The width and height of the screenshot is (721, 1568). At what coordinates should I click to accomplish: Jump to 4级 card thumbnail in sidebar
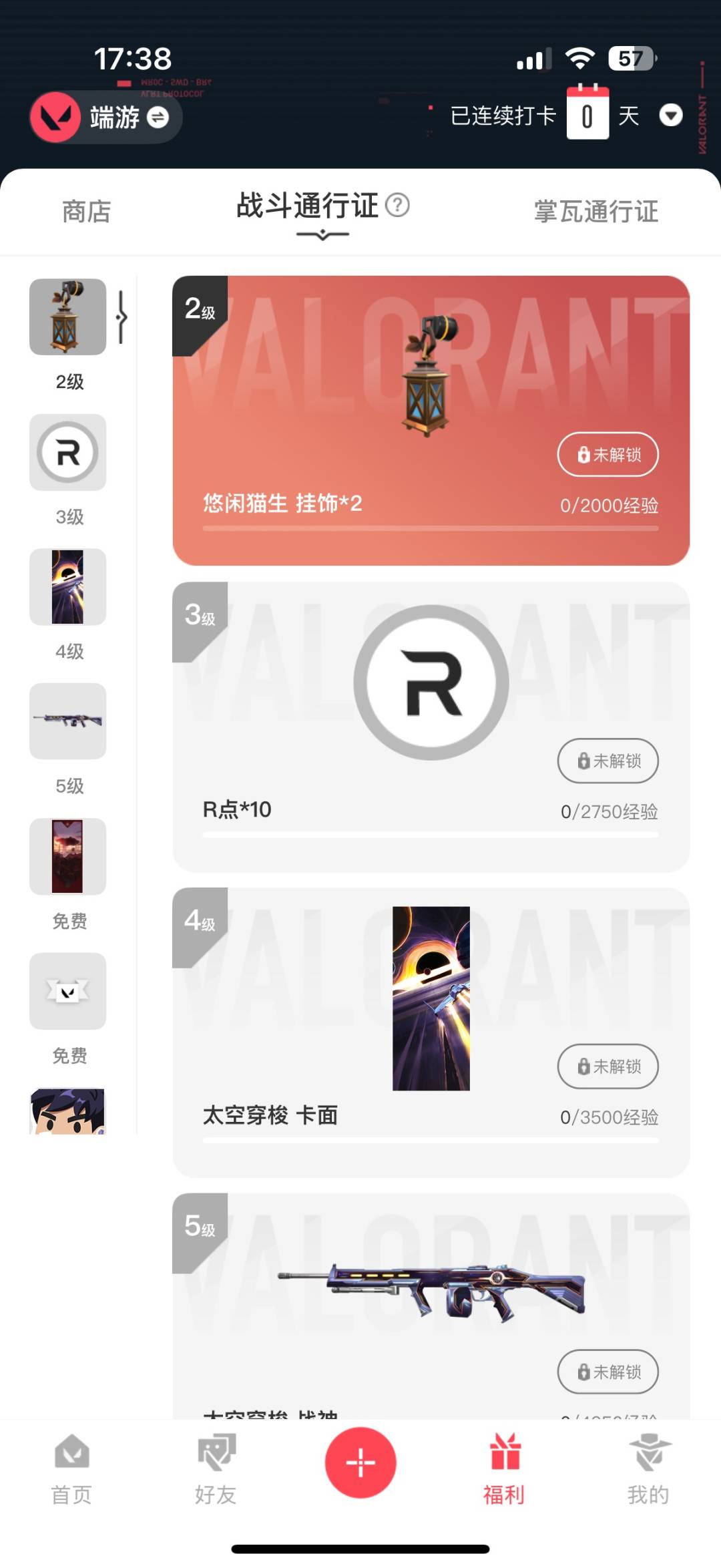[x=68, y=587]
